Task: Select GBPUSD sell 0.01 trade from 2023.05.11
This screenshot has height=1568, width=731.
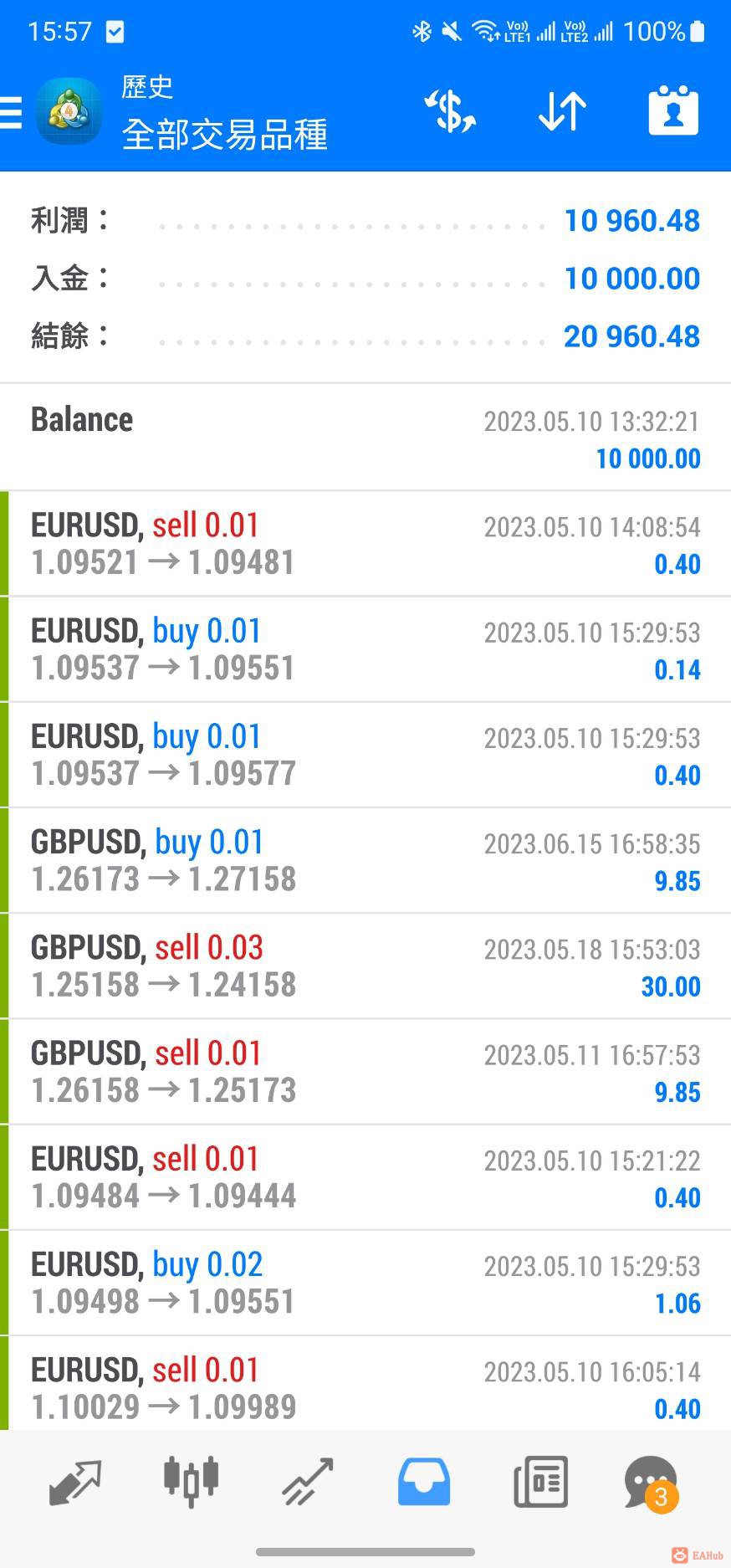Action: click(365, 1072)
